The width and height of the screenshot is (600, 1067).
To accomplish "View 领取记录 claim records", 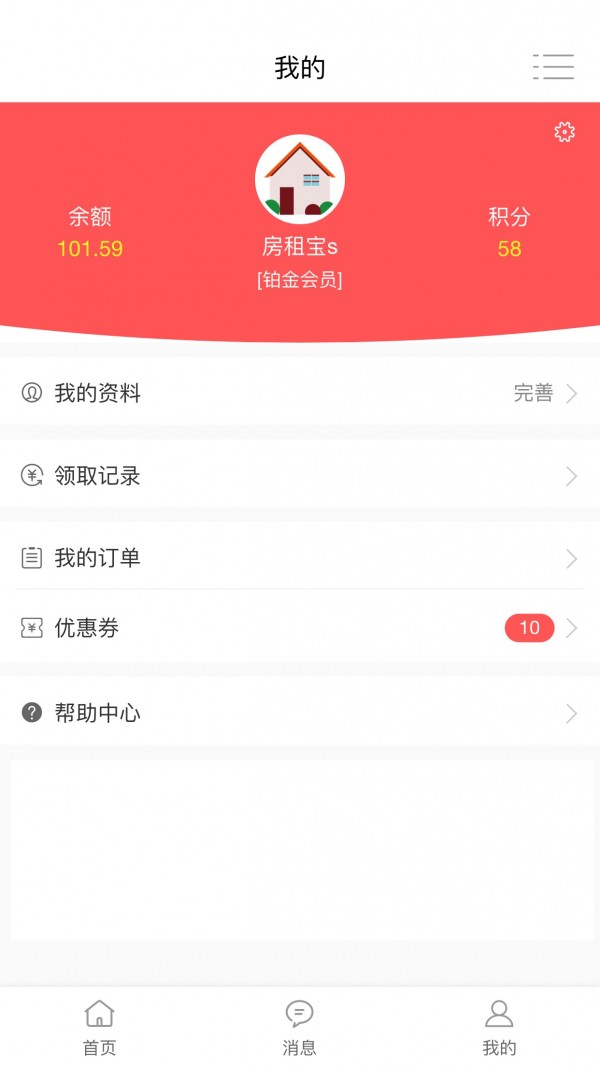I will [300, 476].
